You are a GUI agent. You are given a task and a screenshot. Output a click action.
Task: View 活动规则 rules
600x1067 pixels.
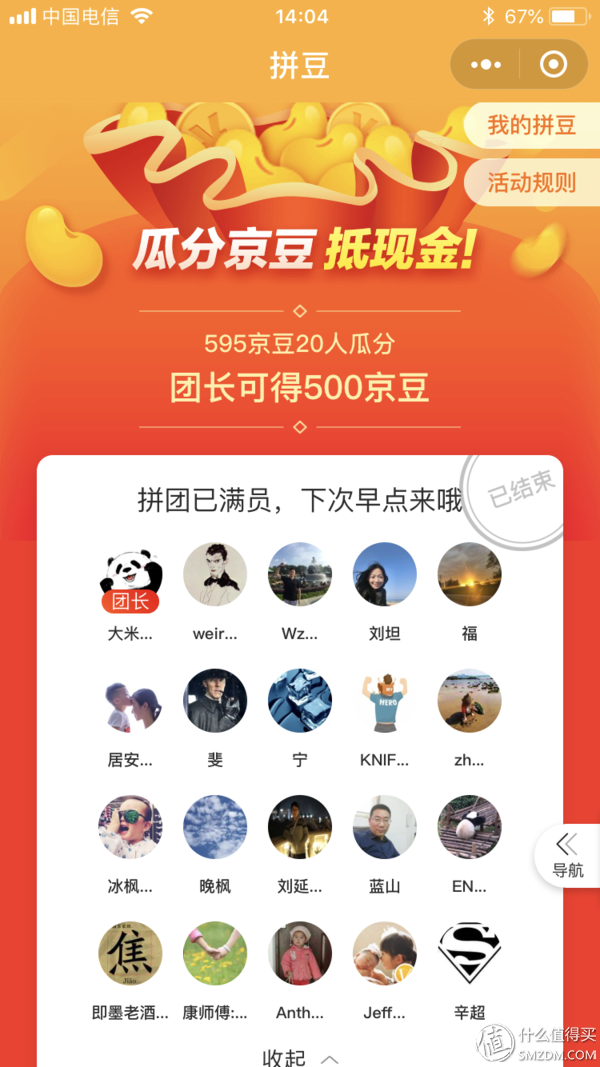click(531, 183)
